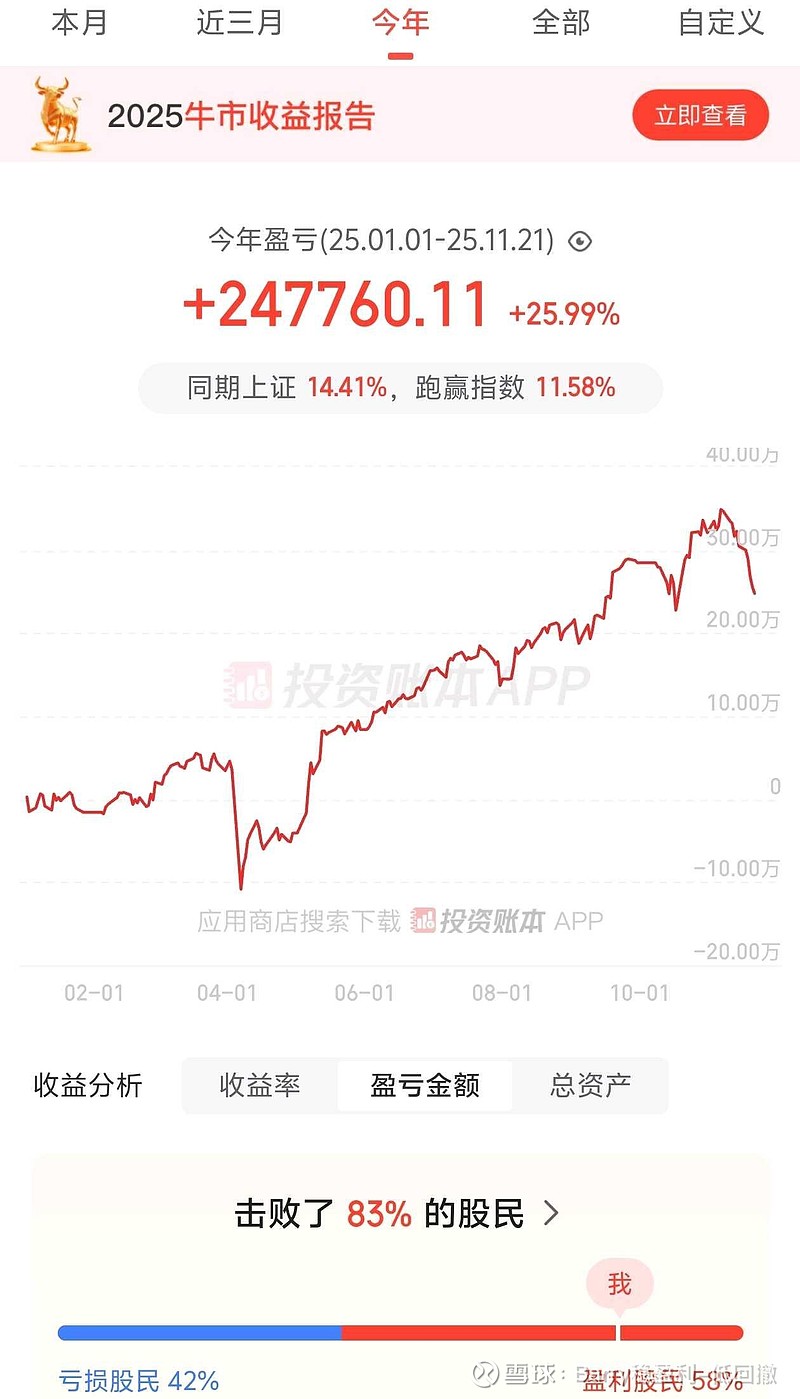The height and width of the screenshot is (1399, 800).
Task: Click the gold bull medal icon
Action: point(58,113)
